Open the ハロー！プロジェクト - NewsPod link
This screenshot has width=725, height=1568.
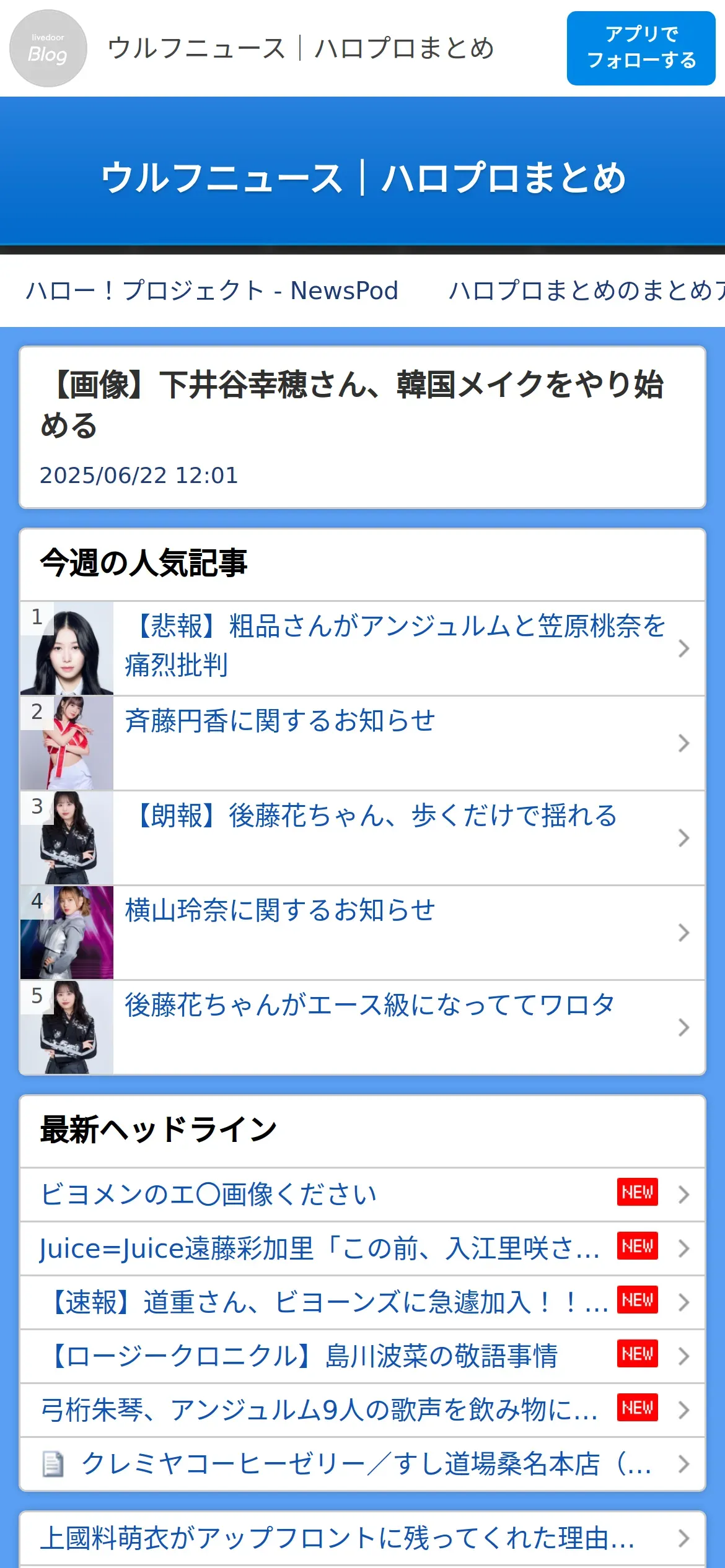point(212,290)
